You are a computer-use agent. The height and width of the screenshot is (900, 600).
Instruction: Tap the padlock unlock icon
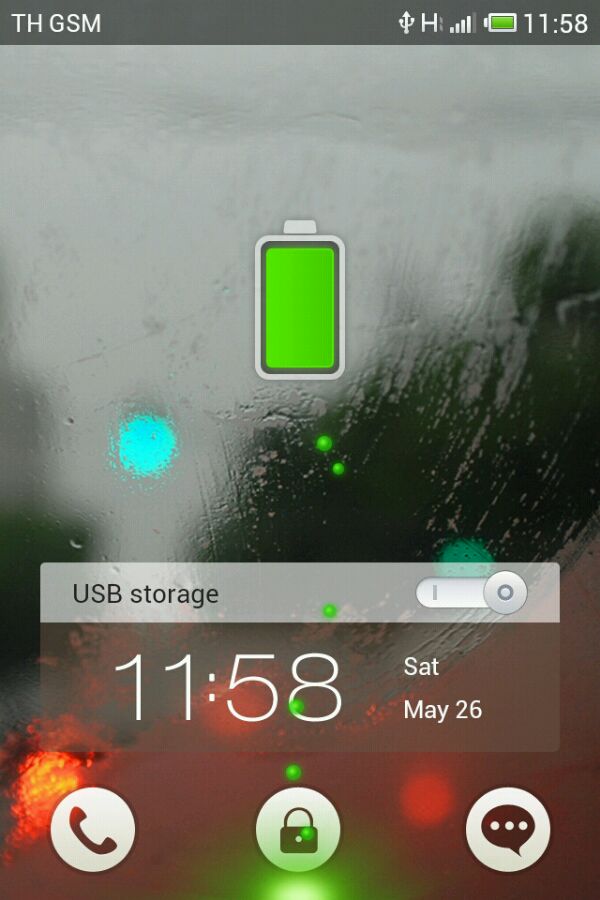298,830
